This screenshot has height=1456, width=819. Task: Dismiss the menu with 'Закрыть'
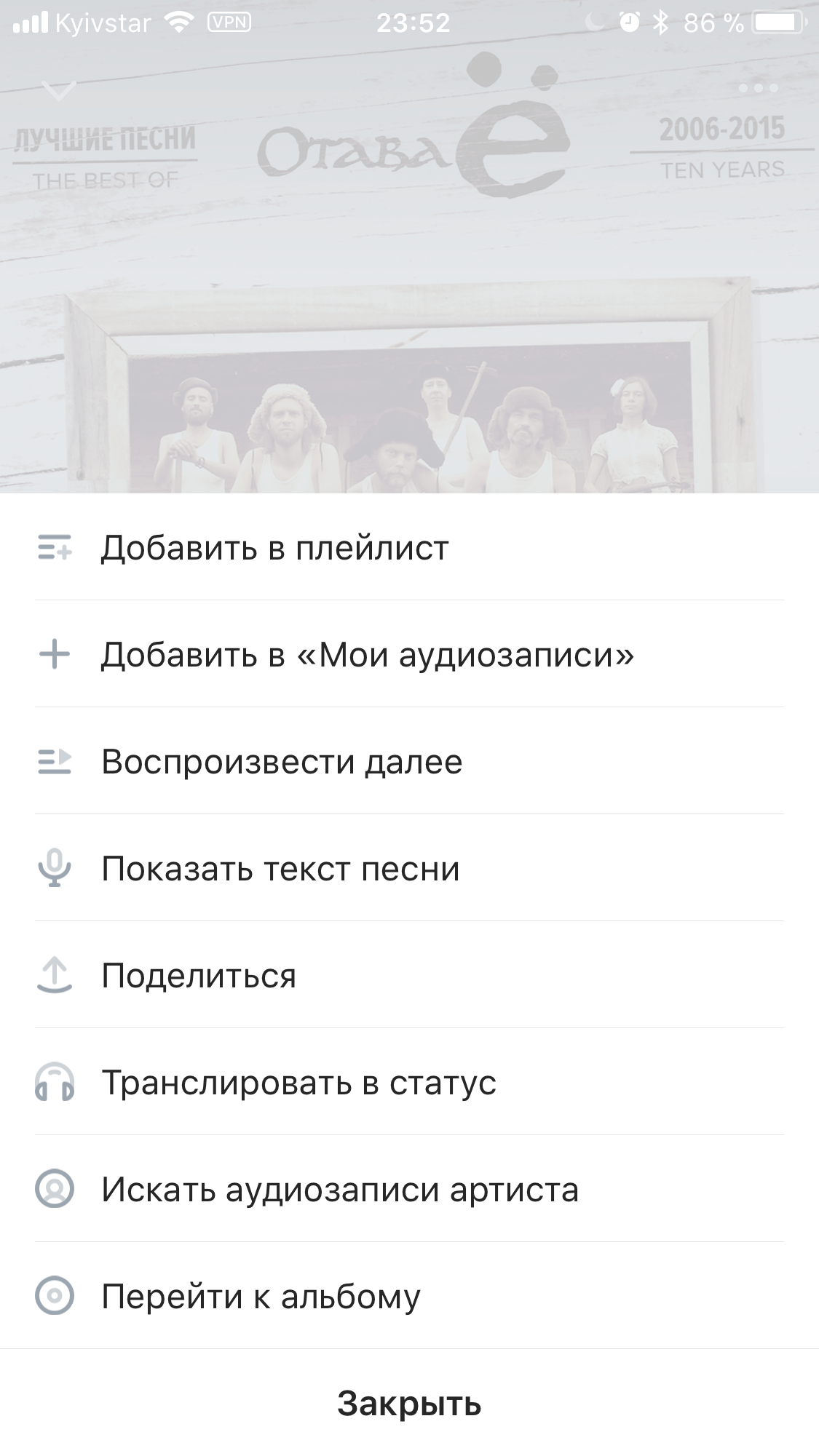coord(409,1404)
